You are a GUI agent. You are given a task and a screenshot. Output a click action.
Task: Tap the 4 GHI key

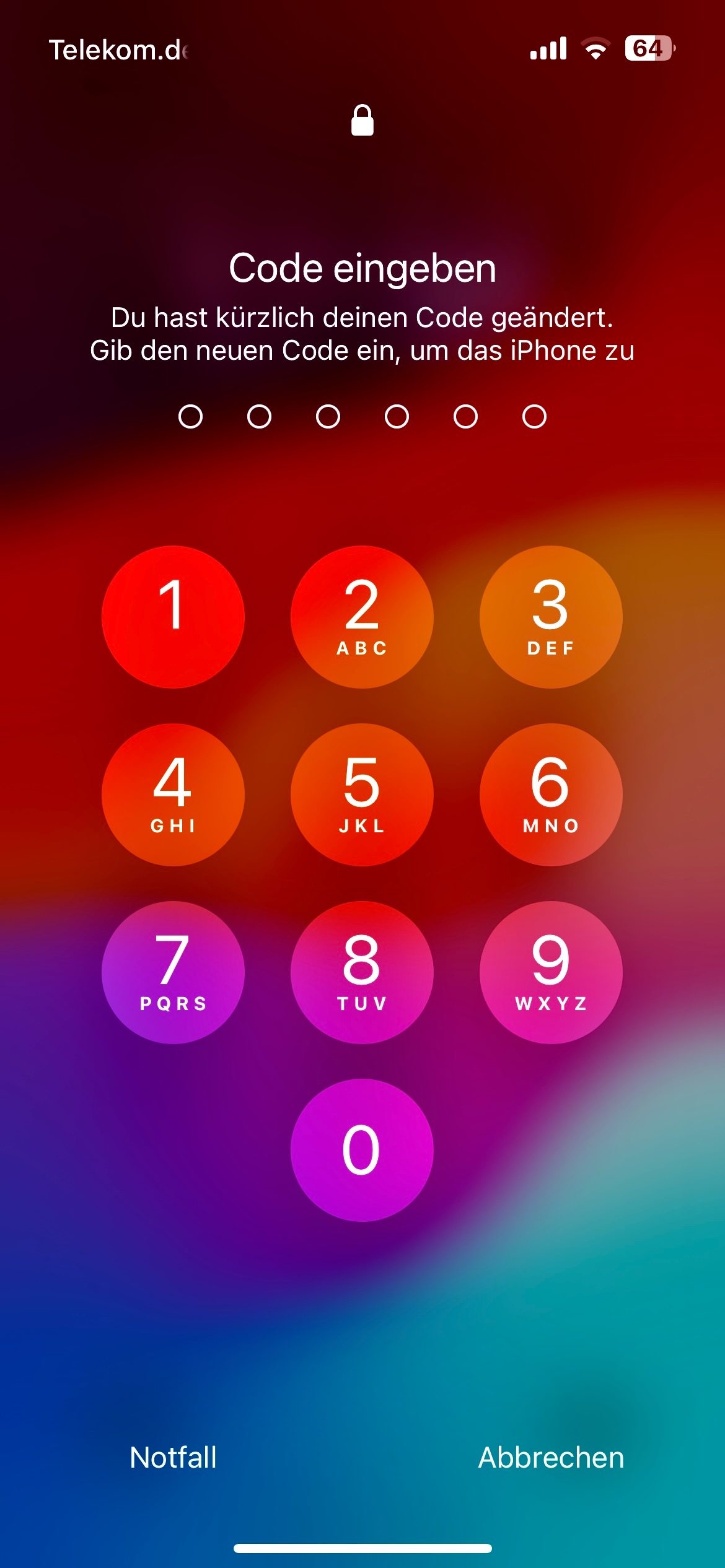[173, 795]
